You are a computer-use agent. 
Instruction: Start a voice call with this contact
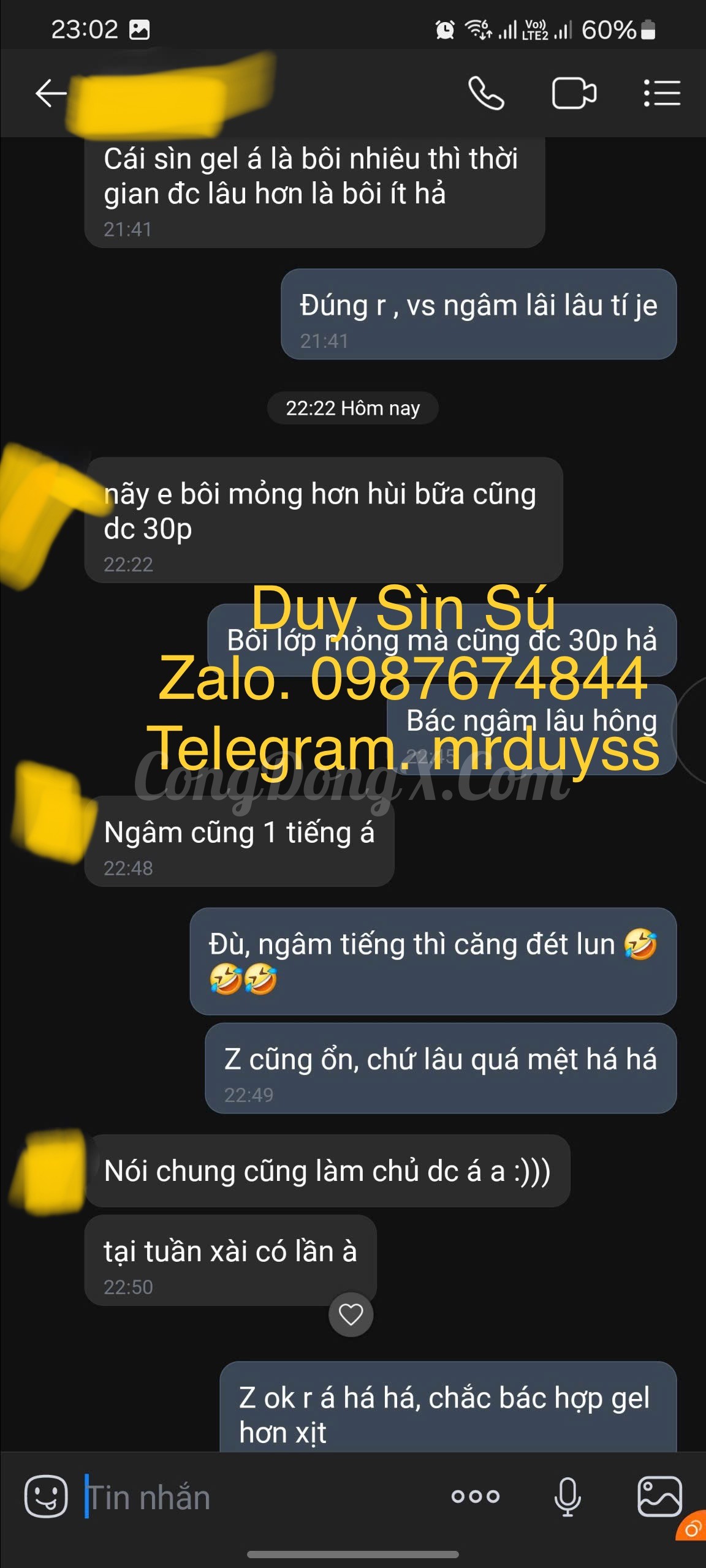(487, 94)
